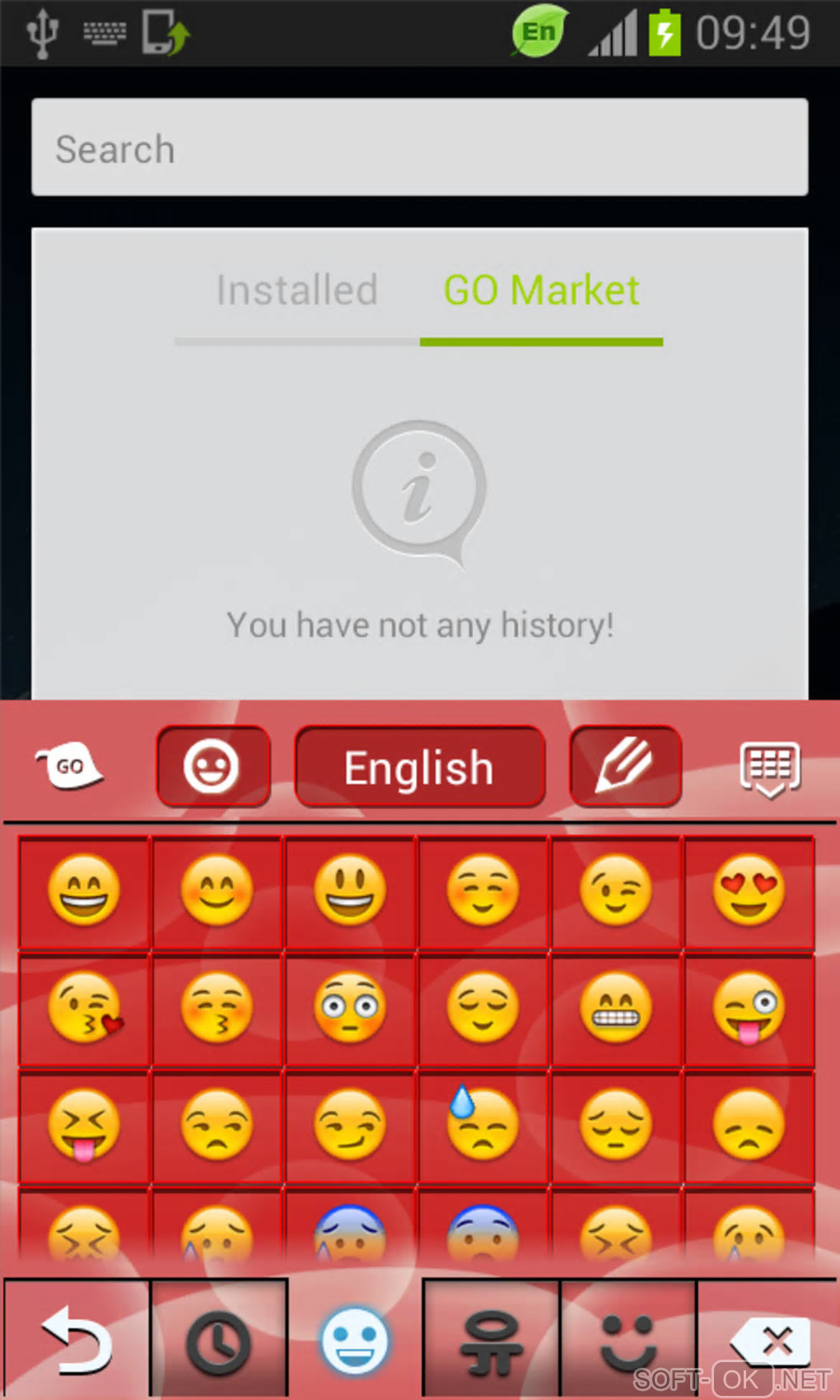Insert the flushed wide-eyed emoji
This screenshot has width=840, height=1400.
click(350, 1008)
